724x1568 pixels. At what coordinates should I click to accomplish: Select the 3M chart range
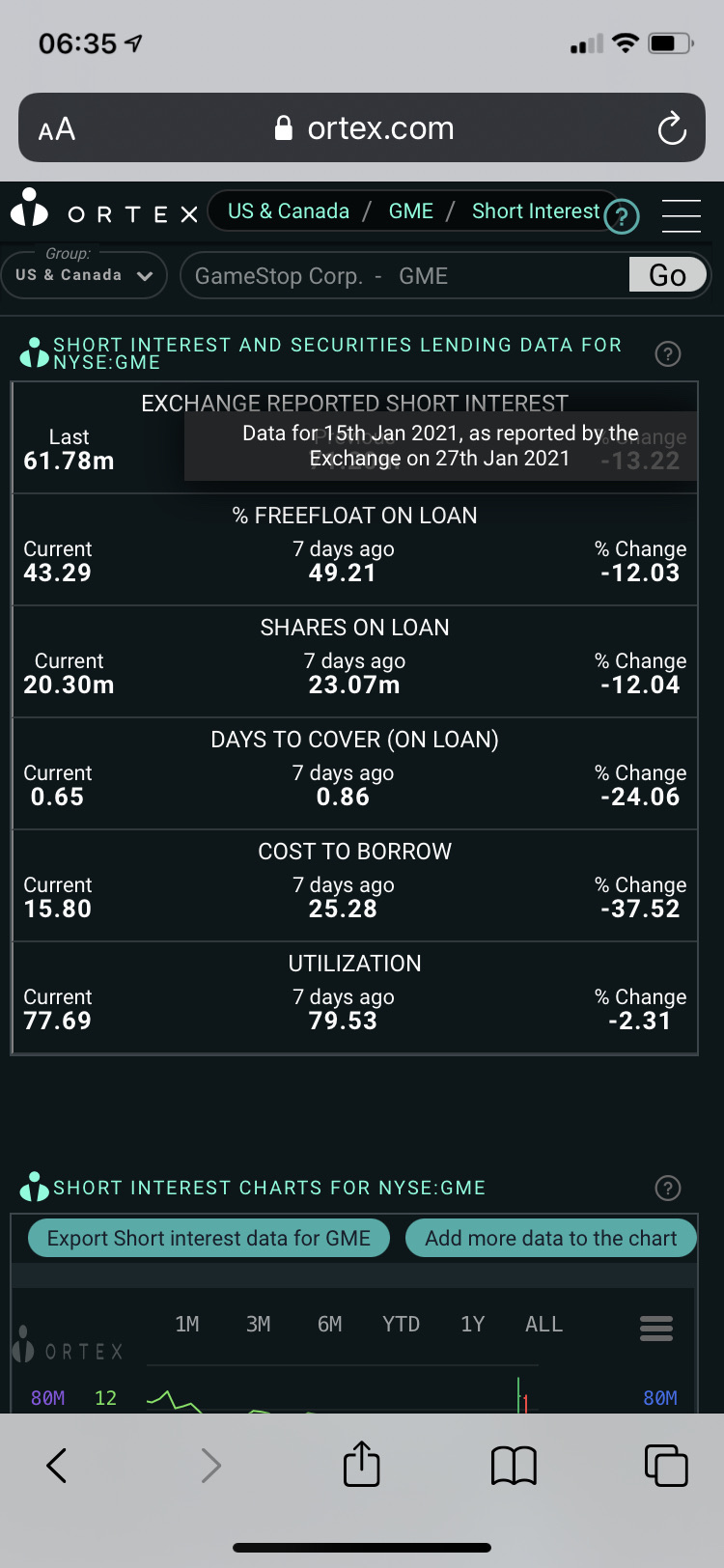click(x=258, y=1324)
